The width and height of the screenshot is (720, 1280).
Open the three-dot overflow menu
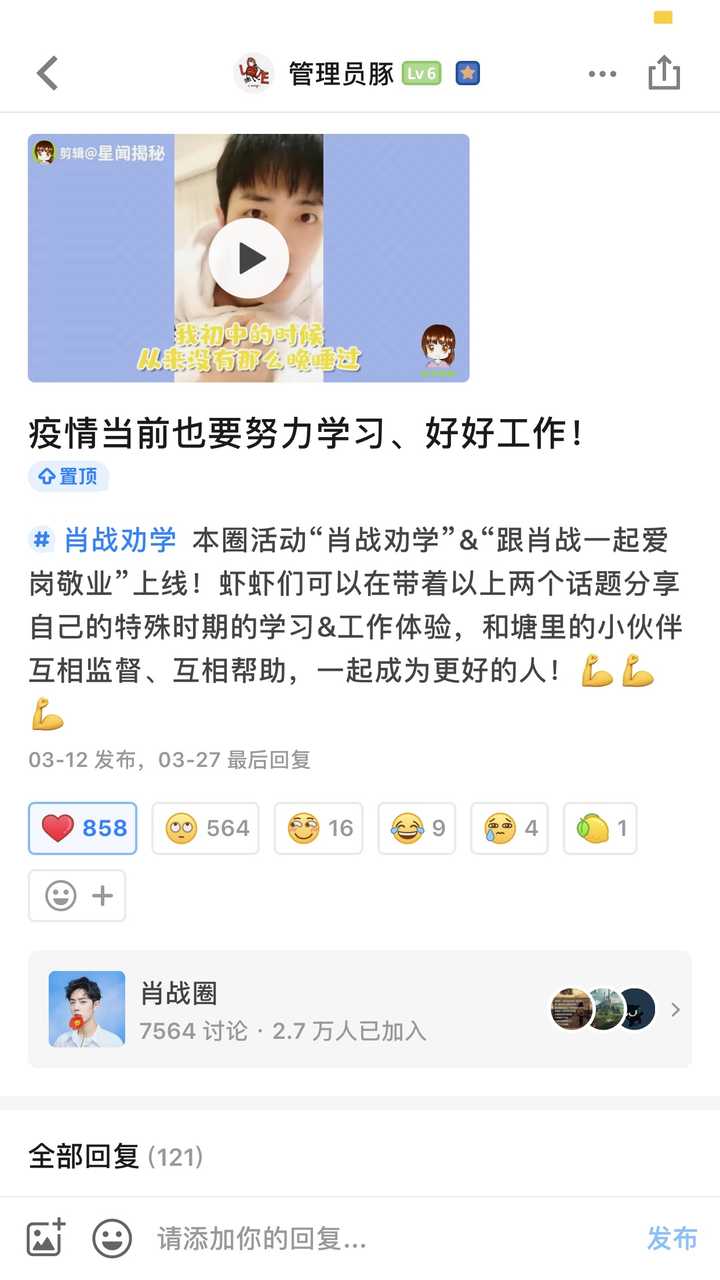click(x=602, y=73)
